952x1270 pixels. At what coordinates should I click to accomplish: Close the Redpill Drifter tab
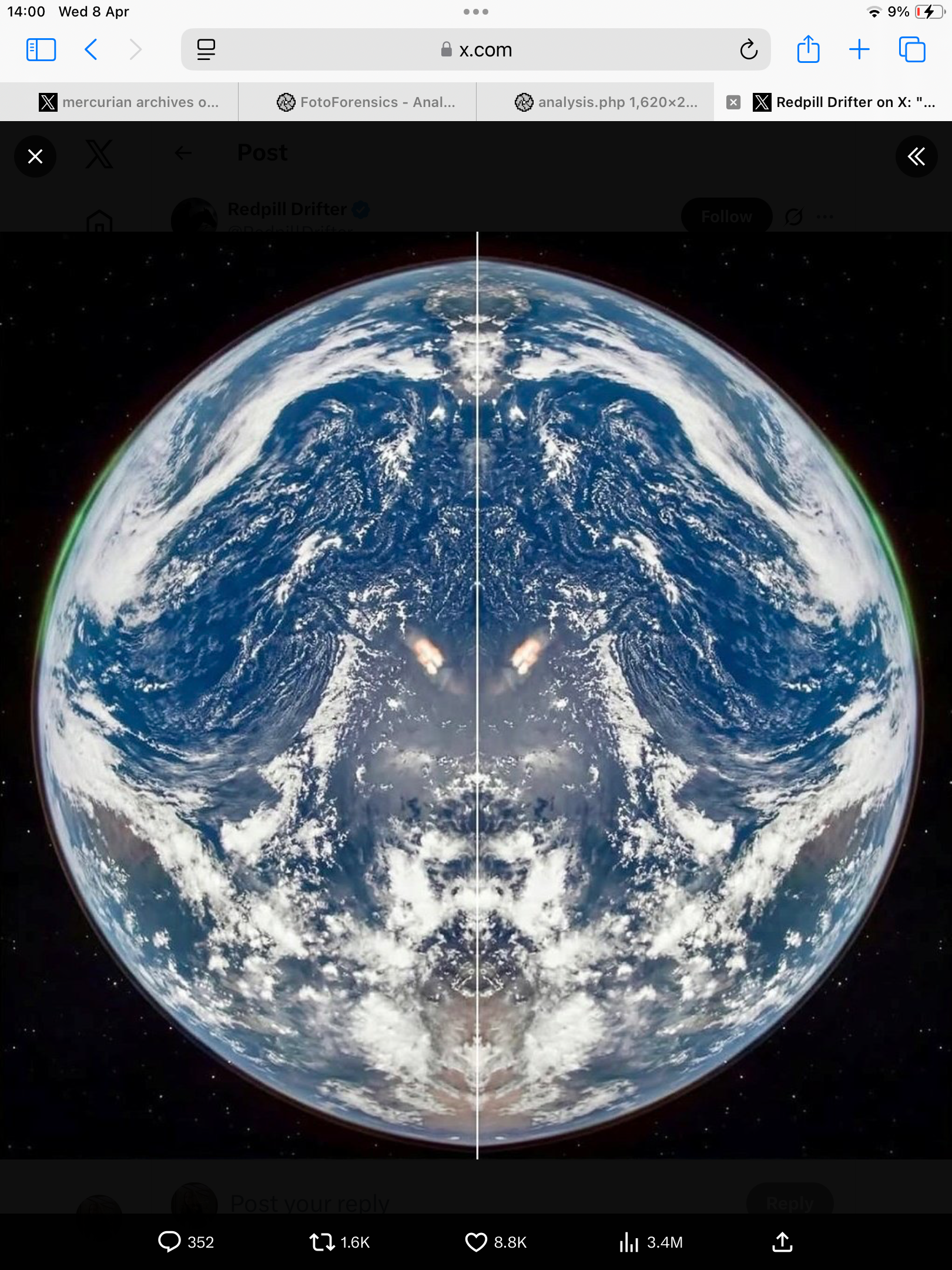(x=733, y=102)
